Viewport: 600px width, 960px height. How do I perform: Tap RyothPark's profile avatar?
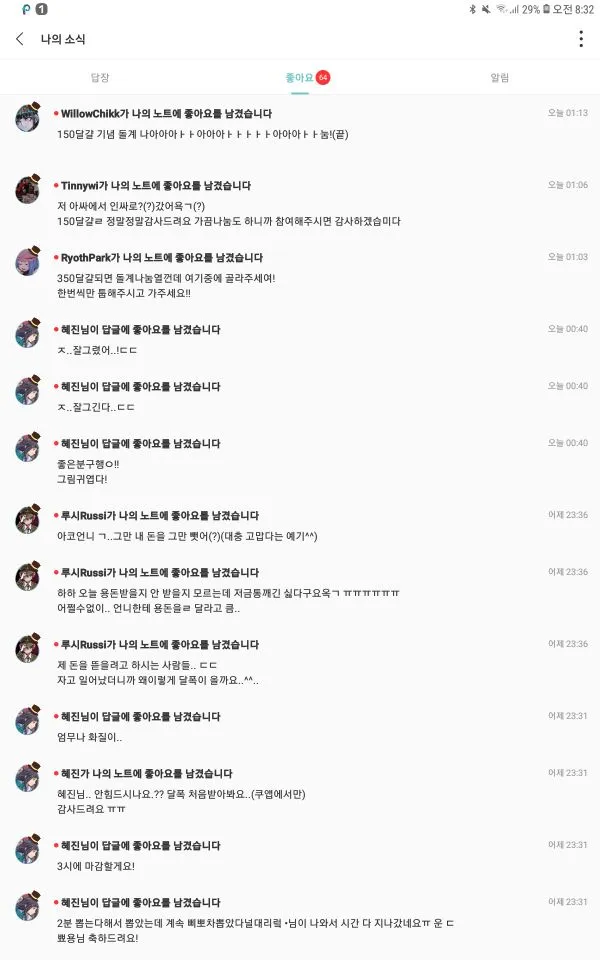(x=28, y=260)
